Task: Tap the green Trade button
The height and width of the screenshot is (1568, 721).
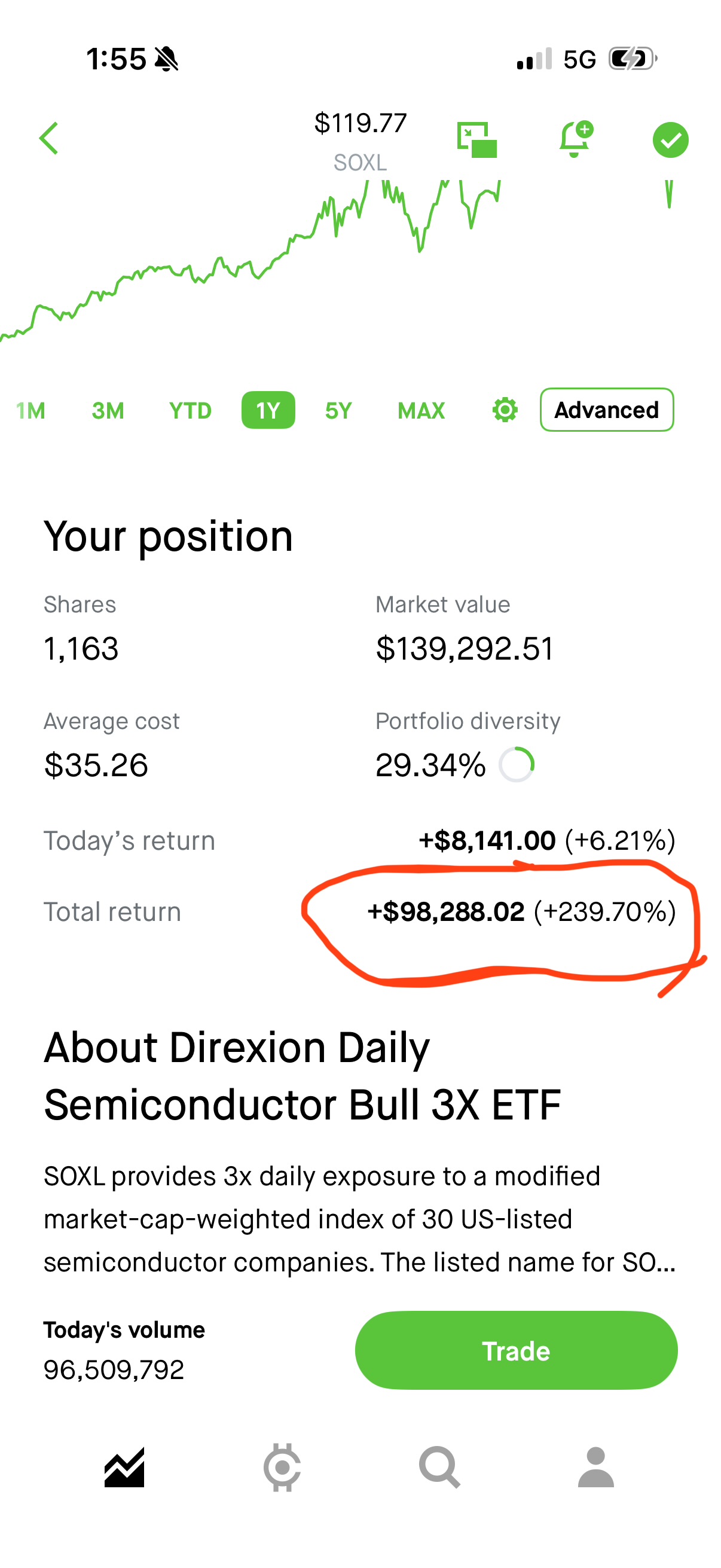Action: click(x=515, y=1351)
